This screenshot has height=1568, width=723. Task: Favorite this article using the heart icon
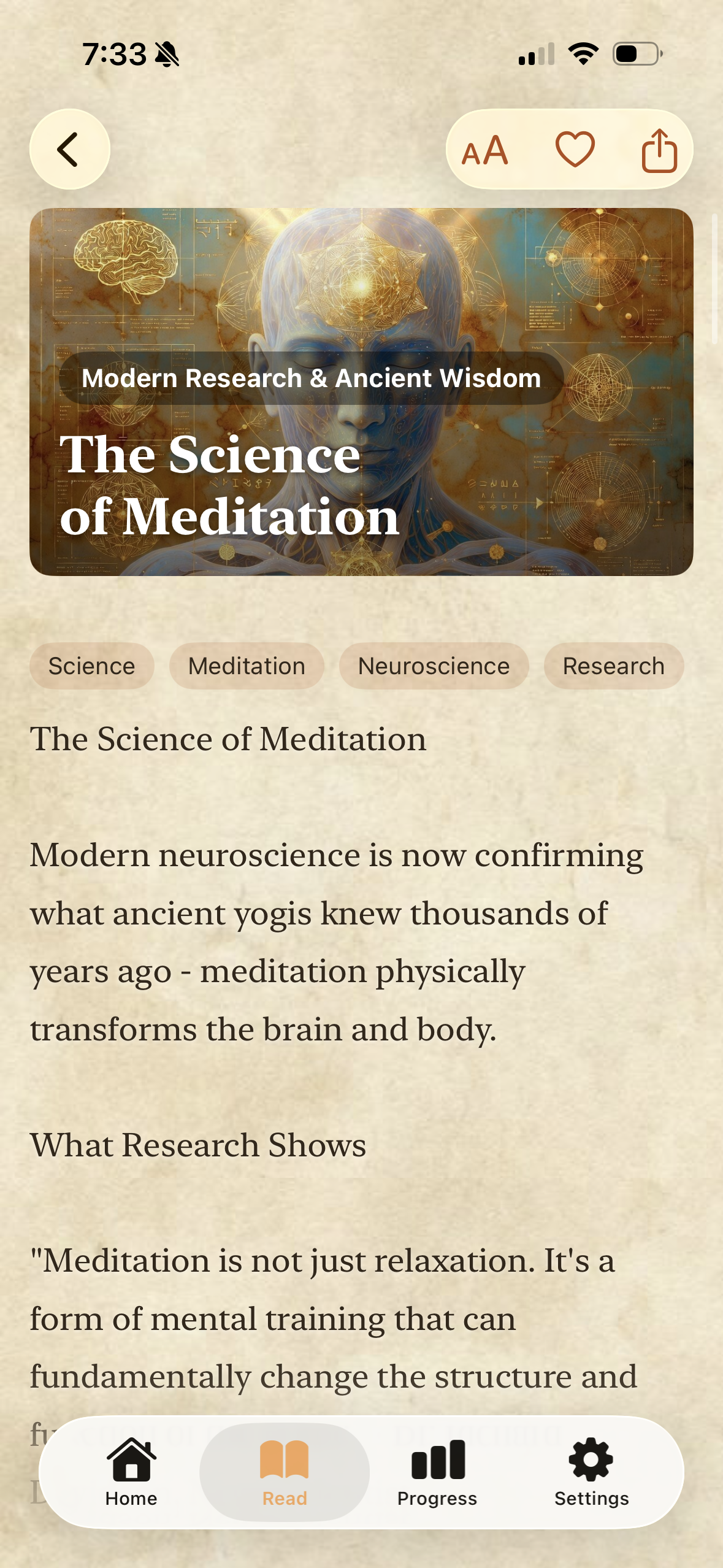point(575,148)
